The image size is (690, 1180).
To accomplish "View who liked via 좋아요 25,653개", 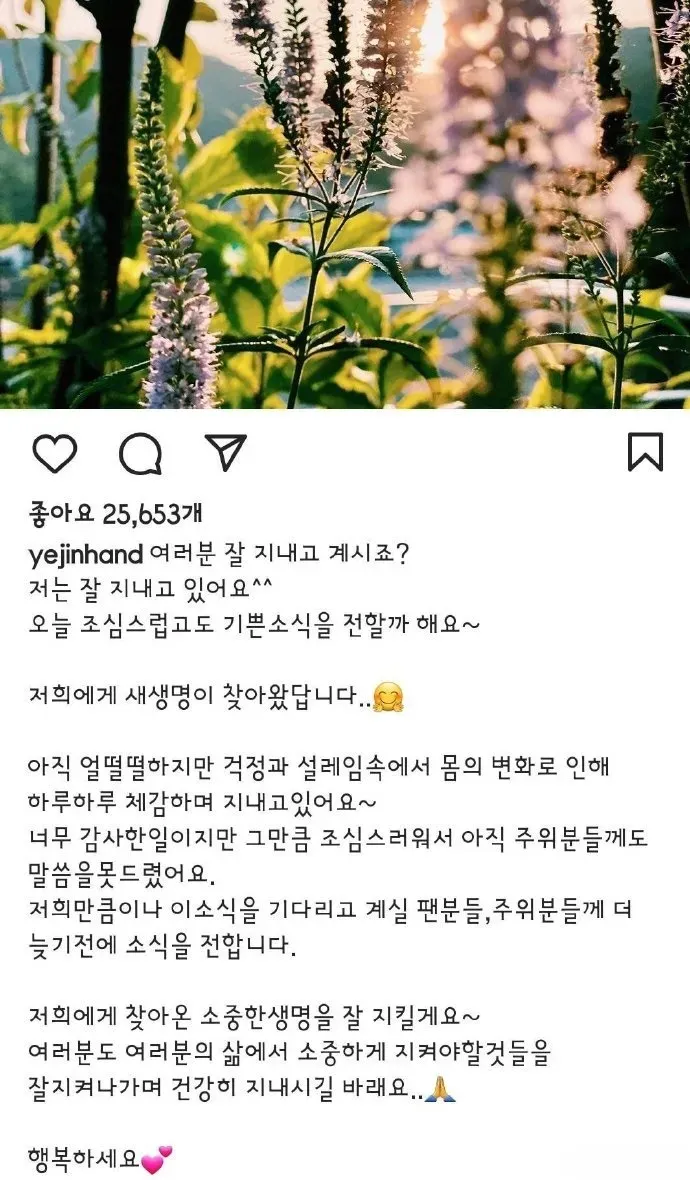I will point(116,514).
